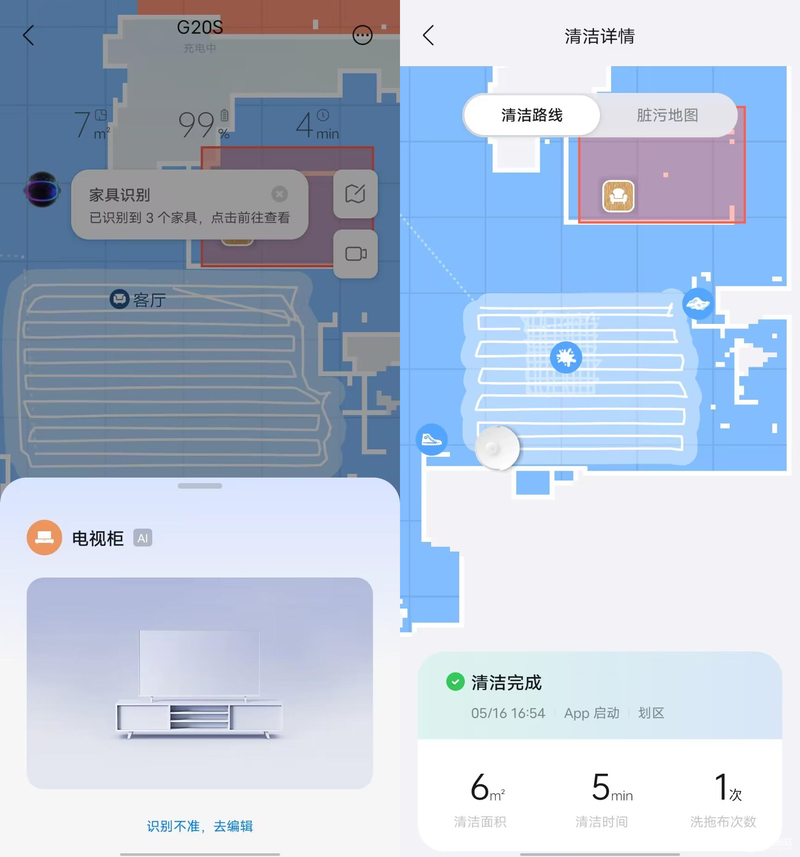Viewport: 800px width, 857px height.
Task: Tap the armchair marker on the cleaning map
Action: [618, 195]
